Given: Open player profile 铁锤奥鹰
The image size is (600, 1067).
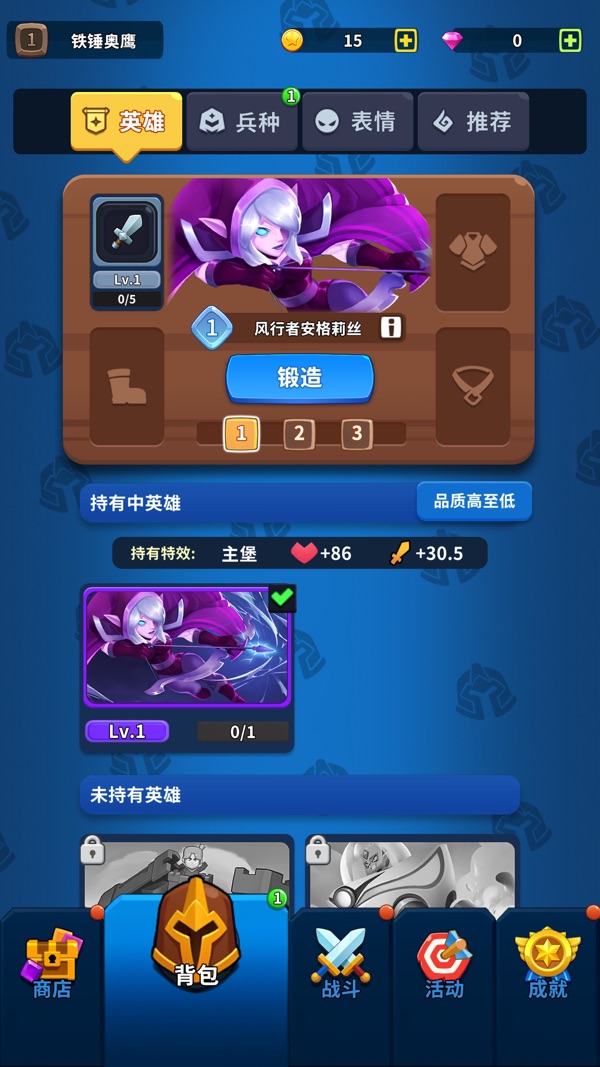Looking at the screenshot, I should [x=86, y=41].
